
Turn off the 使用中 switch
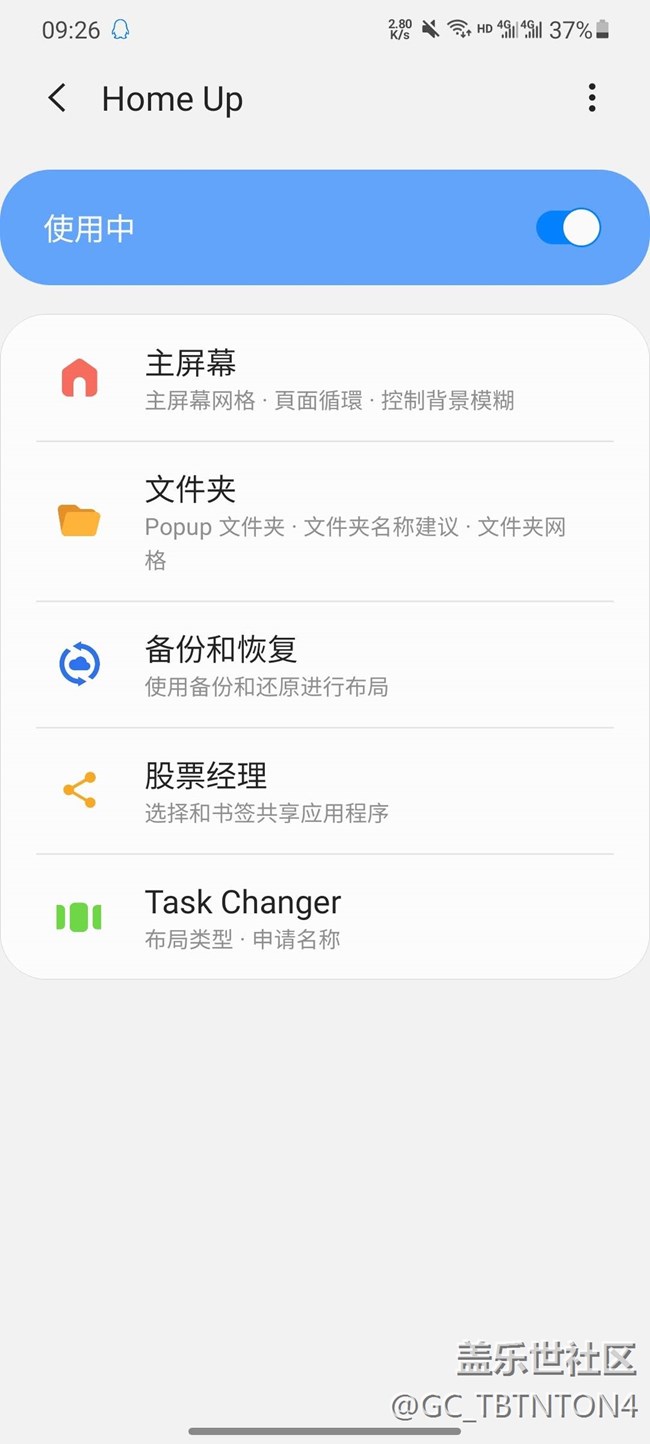pyautogui.click(x=568, y=228)
